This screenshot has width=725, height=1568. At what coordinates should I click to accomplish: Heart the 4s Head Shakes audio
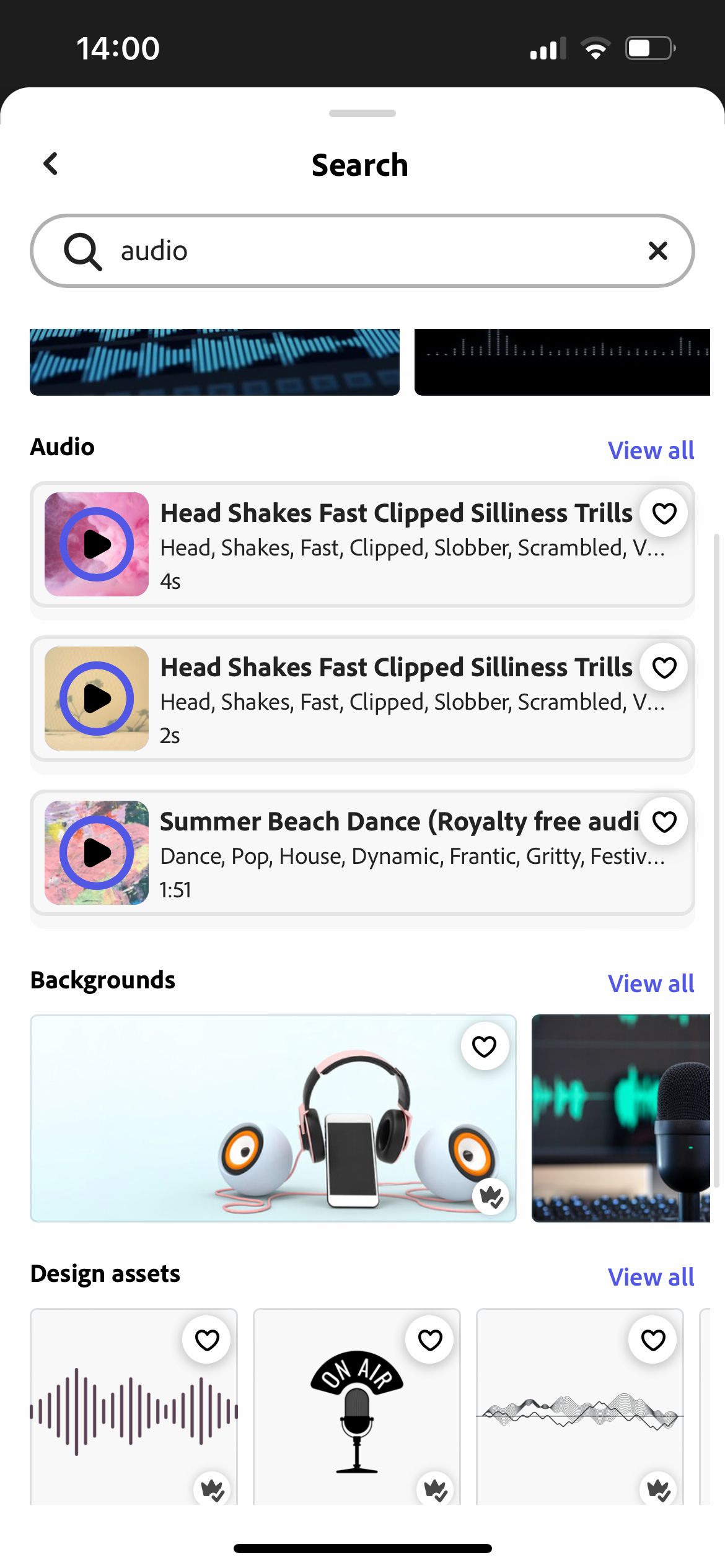(x=663, y=513)
